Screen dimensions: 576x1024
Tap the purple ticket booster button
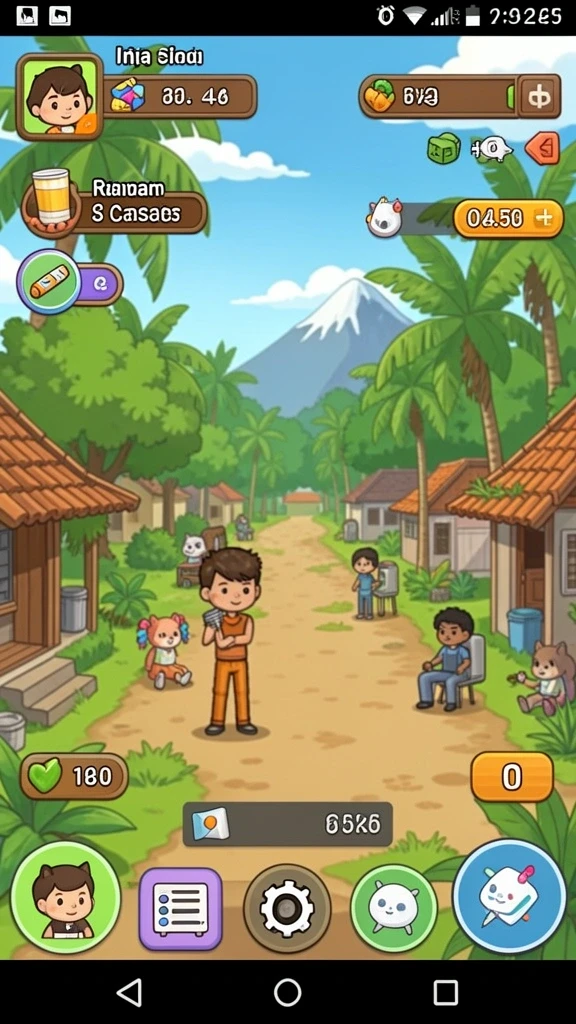[x=70, y=283]
